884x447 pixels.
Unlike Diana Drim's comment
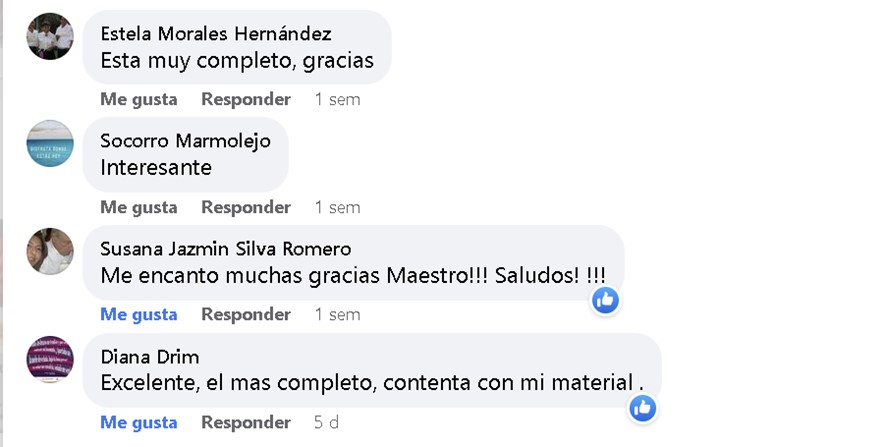click(x=139, y=422)
